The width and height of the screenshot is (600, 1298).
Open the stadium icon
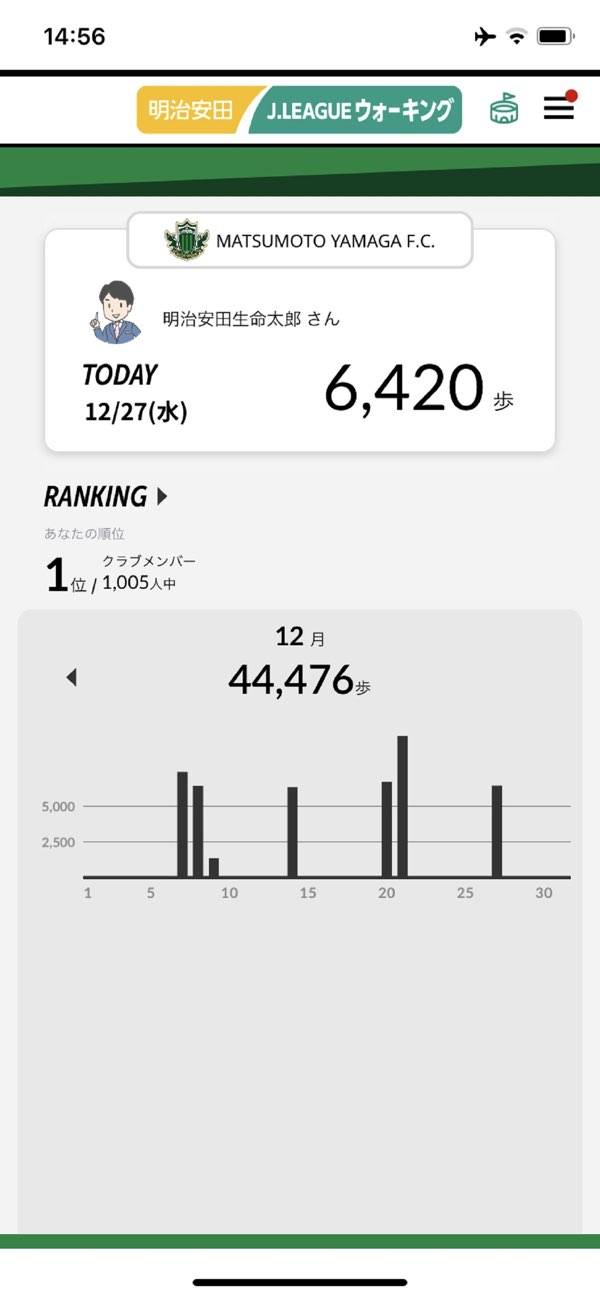(504, 109)
